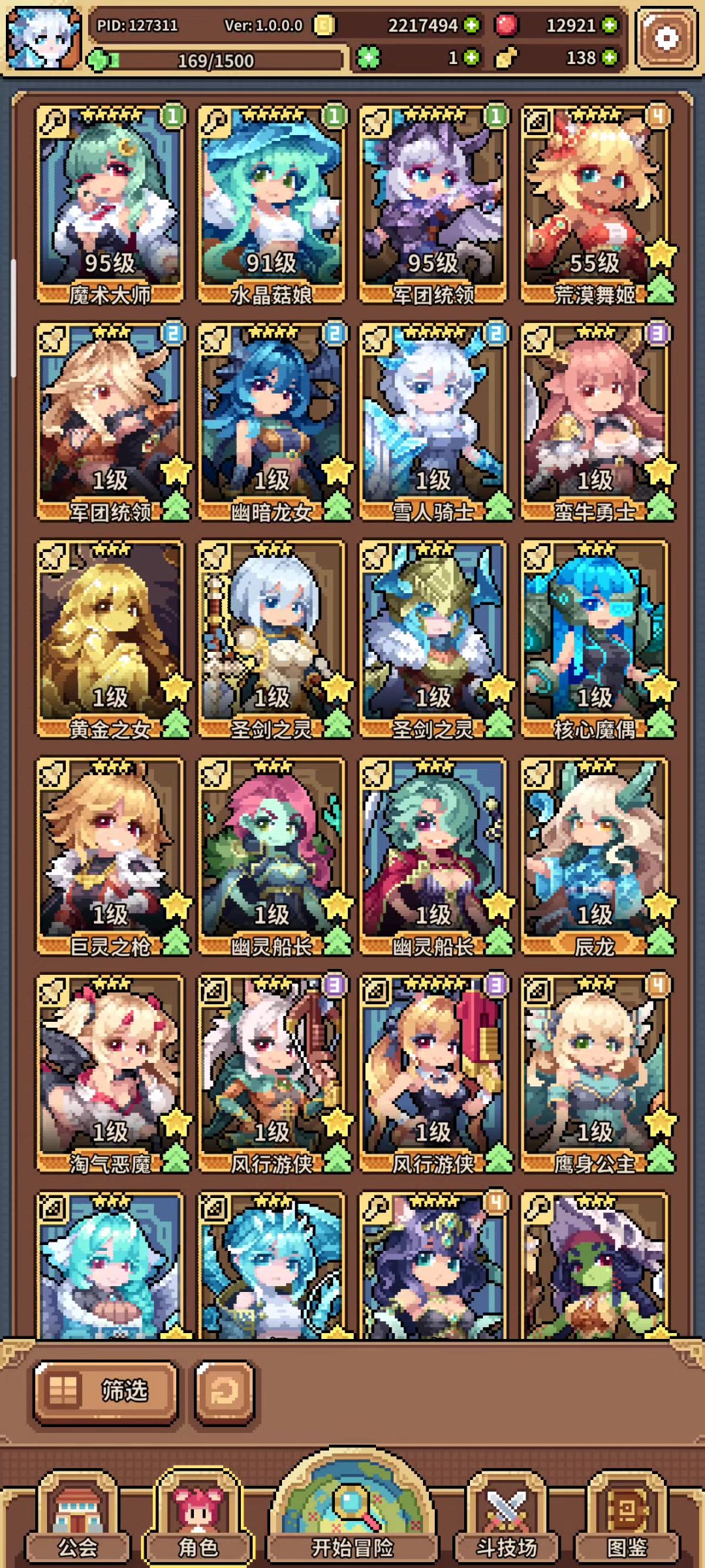
Task: Open the 水晶菇娘 character card
Action: coord(271,202)
